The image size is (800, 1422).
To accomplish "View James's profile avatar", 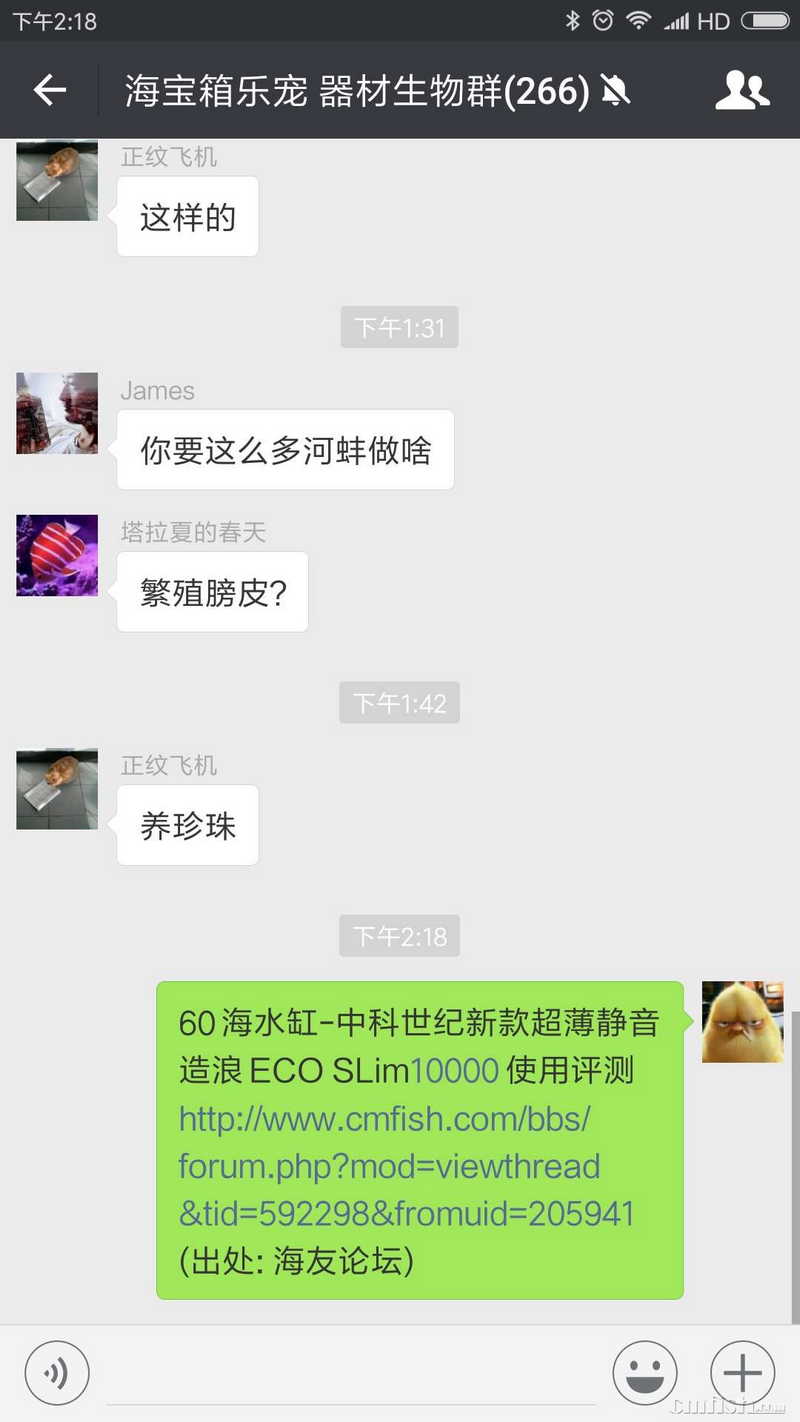I will [57, 413].
